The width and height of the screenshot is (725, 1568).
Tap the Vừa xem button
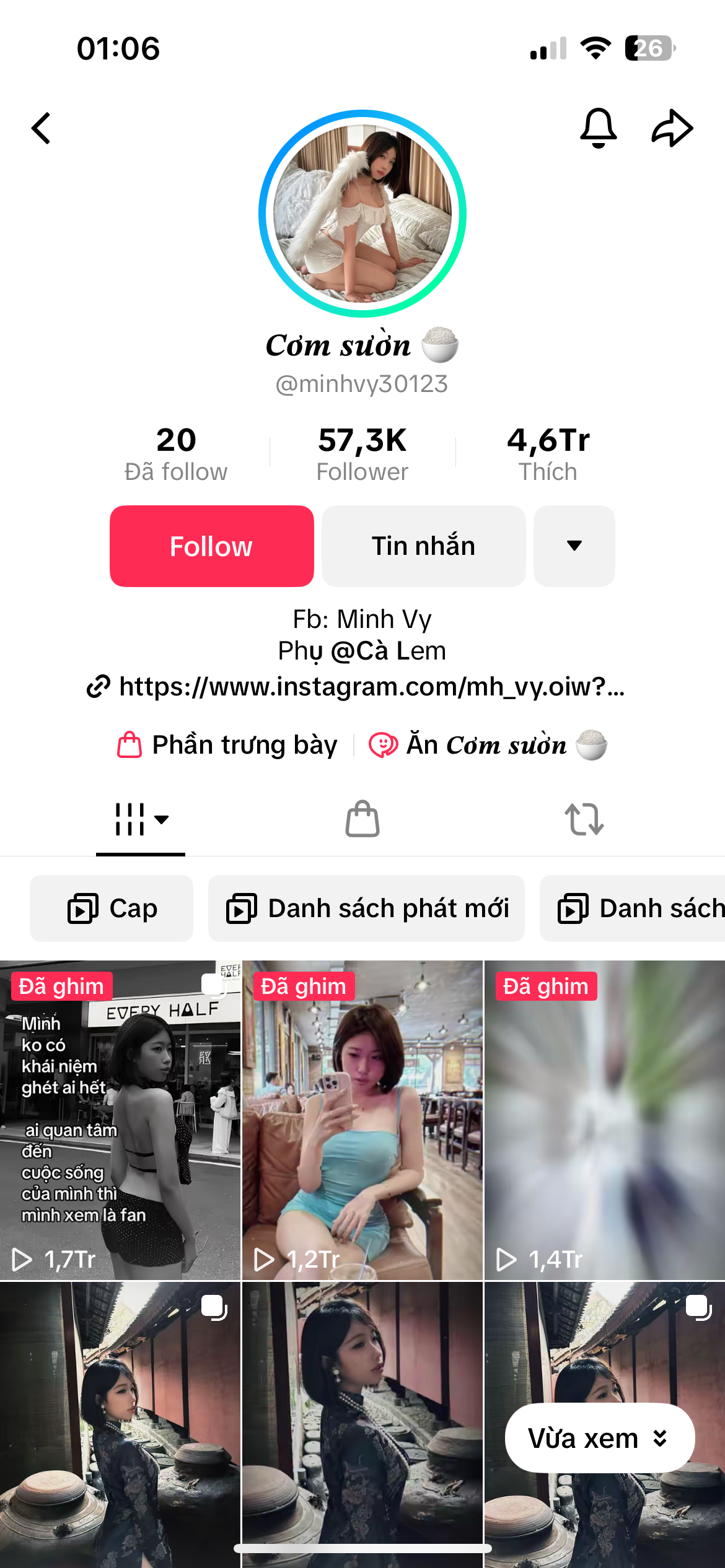click(x=599, y=1438)
